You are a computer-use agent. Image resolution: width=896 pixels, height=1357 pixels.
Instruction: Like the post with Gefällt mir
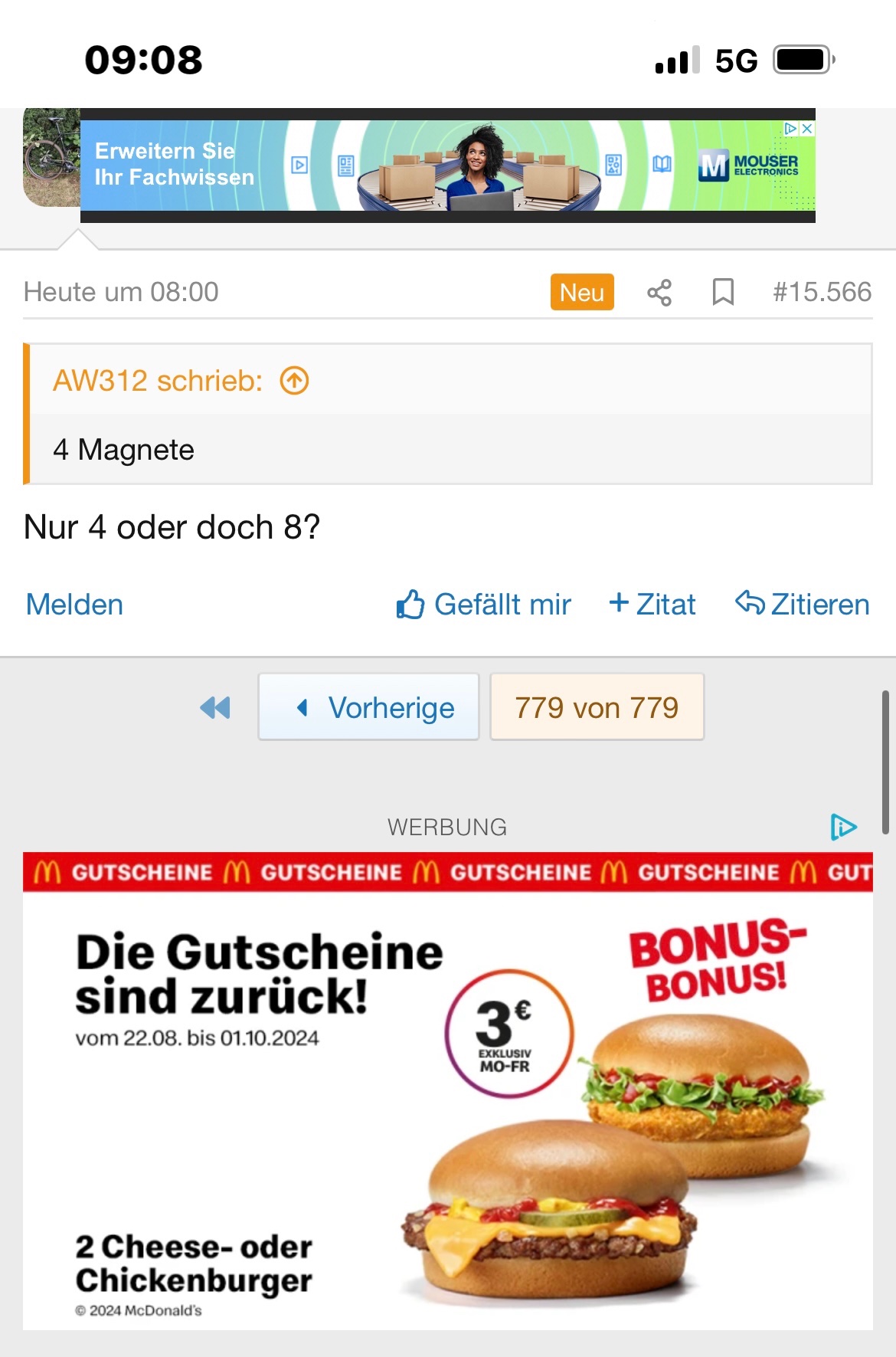point(483,605)
